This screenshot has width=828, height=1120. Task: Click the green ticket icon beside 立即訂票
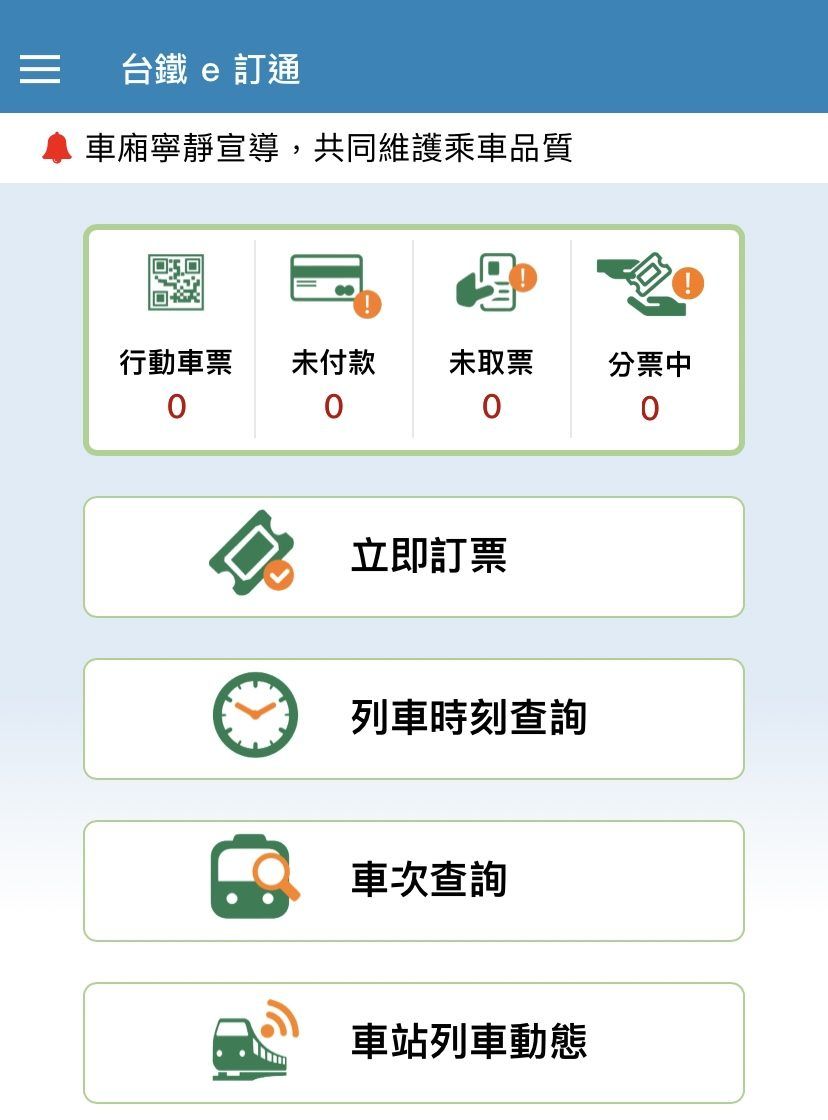coord(253,556)
